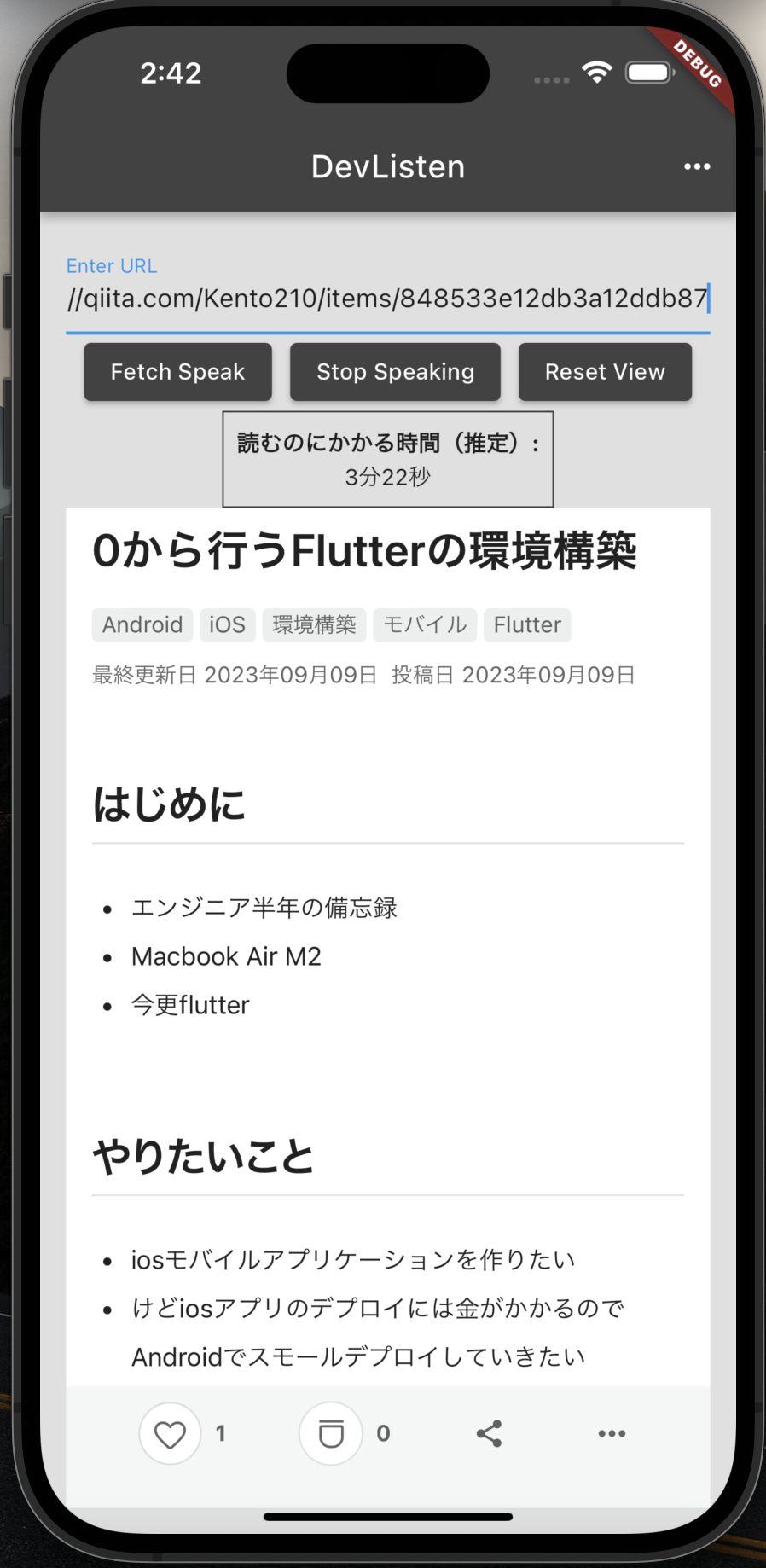Open the 環境構築 tag
The height and width of the screenshot is (1568, 766).
click(314, 624)
